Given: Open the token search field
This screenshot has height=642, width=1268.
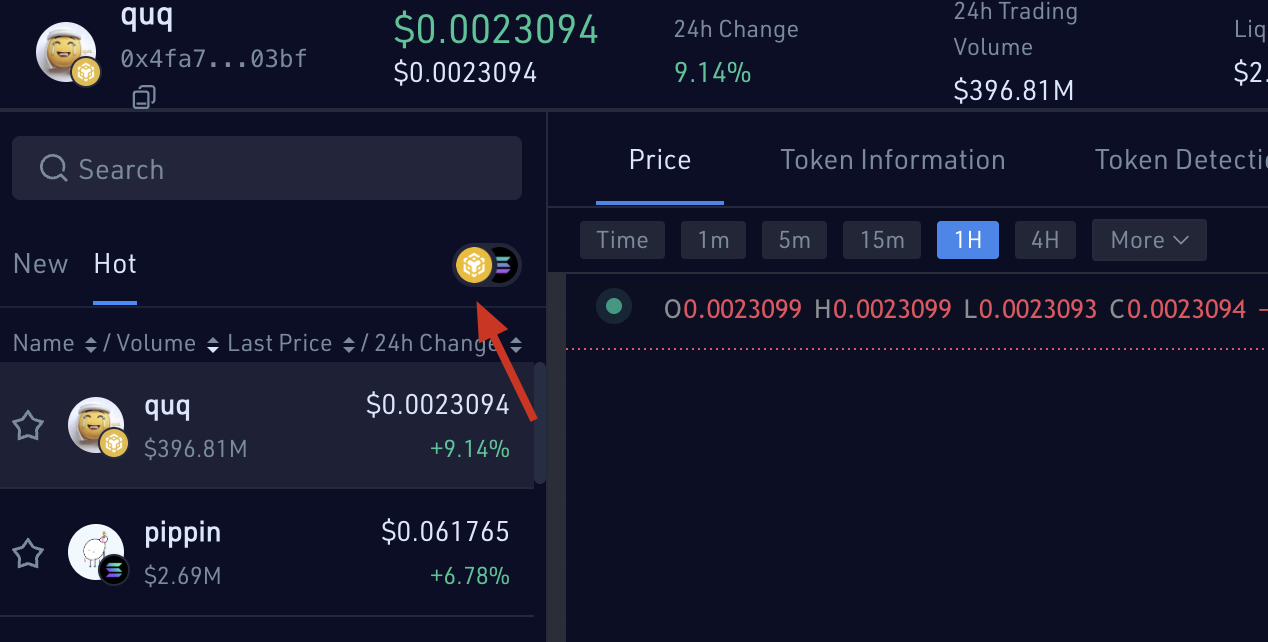Looking at the screenshot, I should 267,169.
